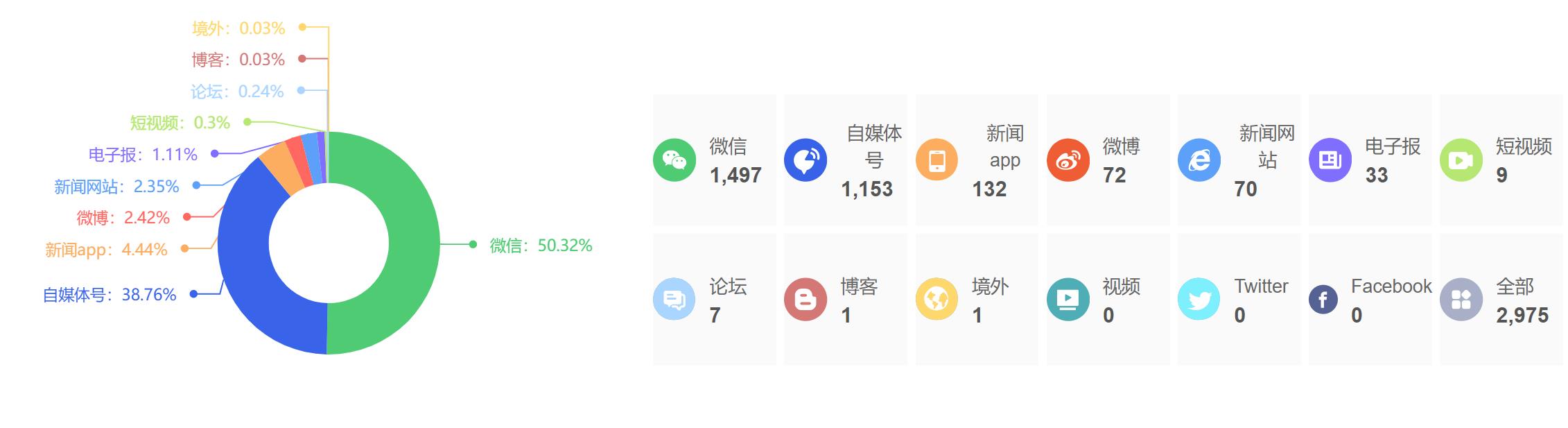Select the 新闻app tile
Viewport: 1568px width, 428px height.
(976, 160)
